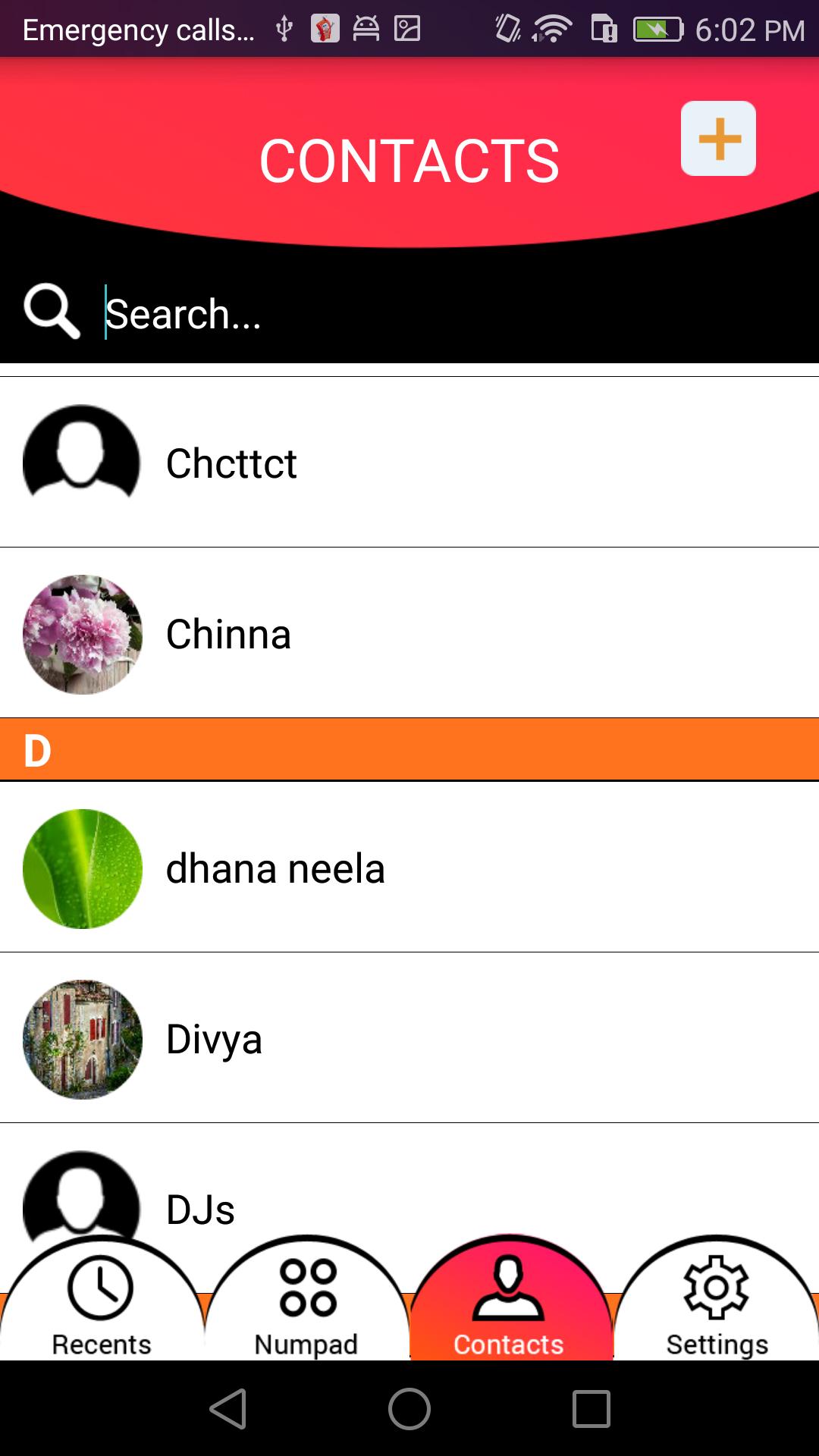View Divya's contact entry
The image size is (819, 1456).
point(409,1039)
